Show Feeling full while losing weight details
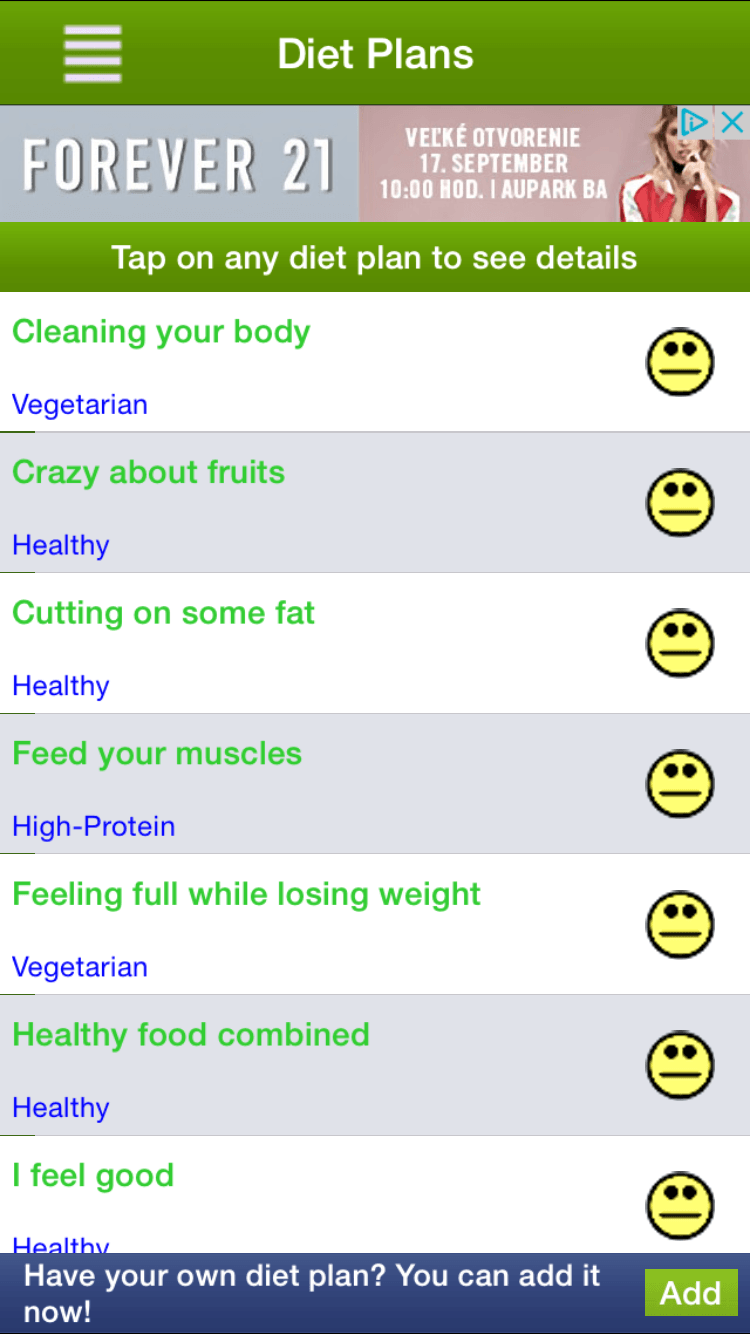The height and width of the screenshot is (1334, 750). coord(375,925)
